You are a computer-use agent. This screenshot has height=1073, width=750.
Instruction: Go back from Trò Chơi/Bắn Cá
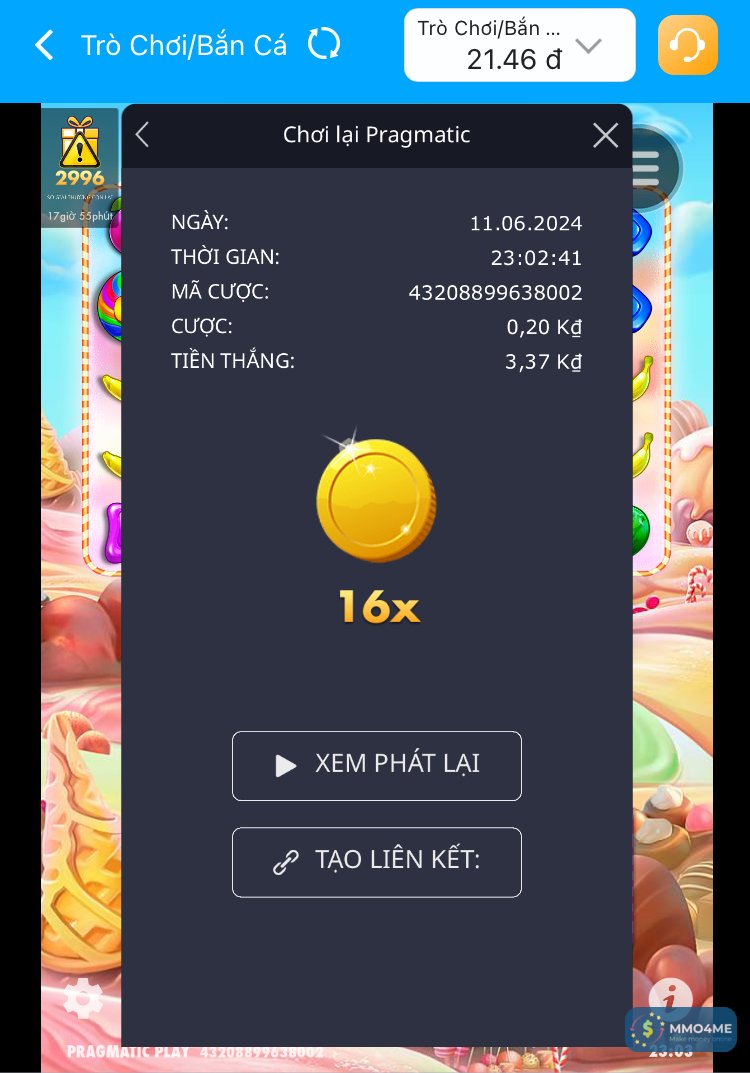pos(44,45)
